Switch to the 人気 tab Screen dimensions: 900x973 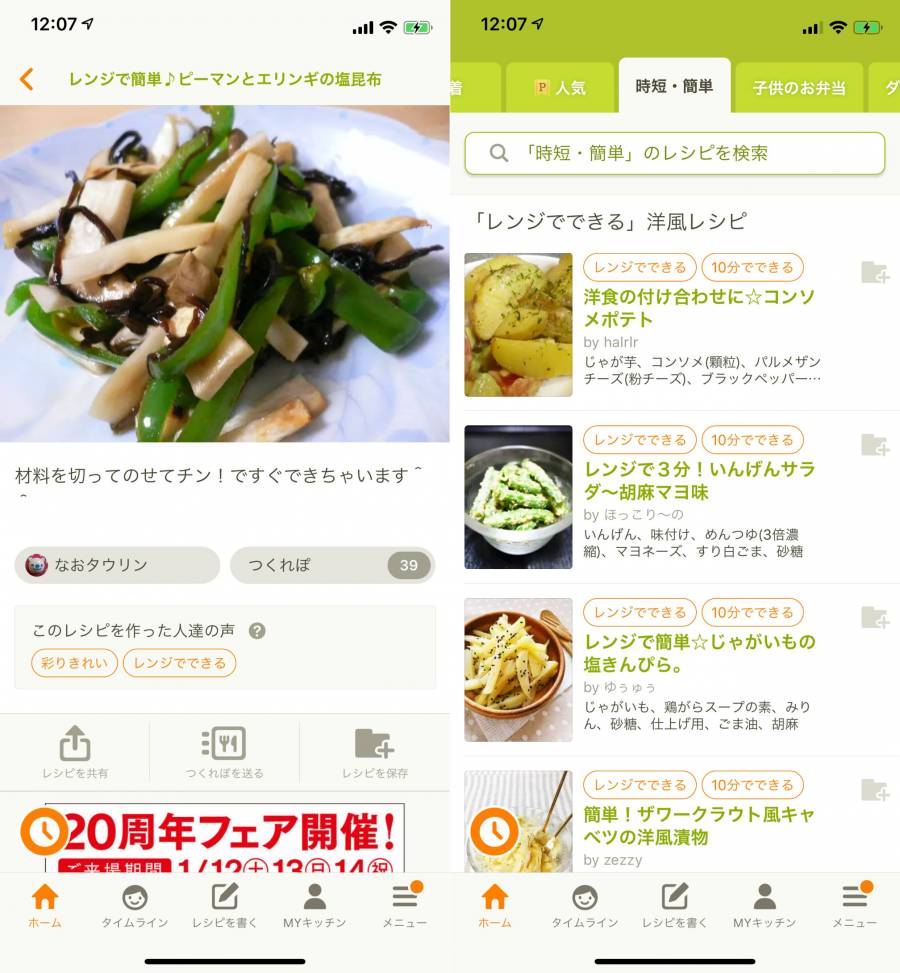coord(560,88)
